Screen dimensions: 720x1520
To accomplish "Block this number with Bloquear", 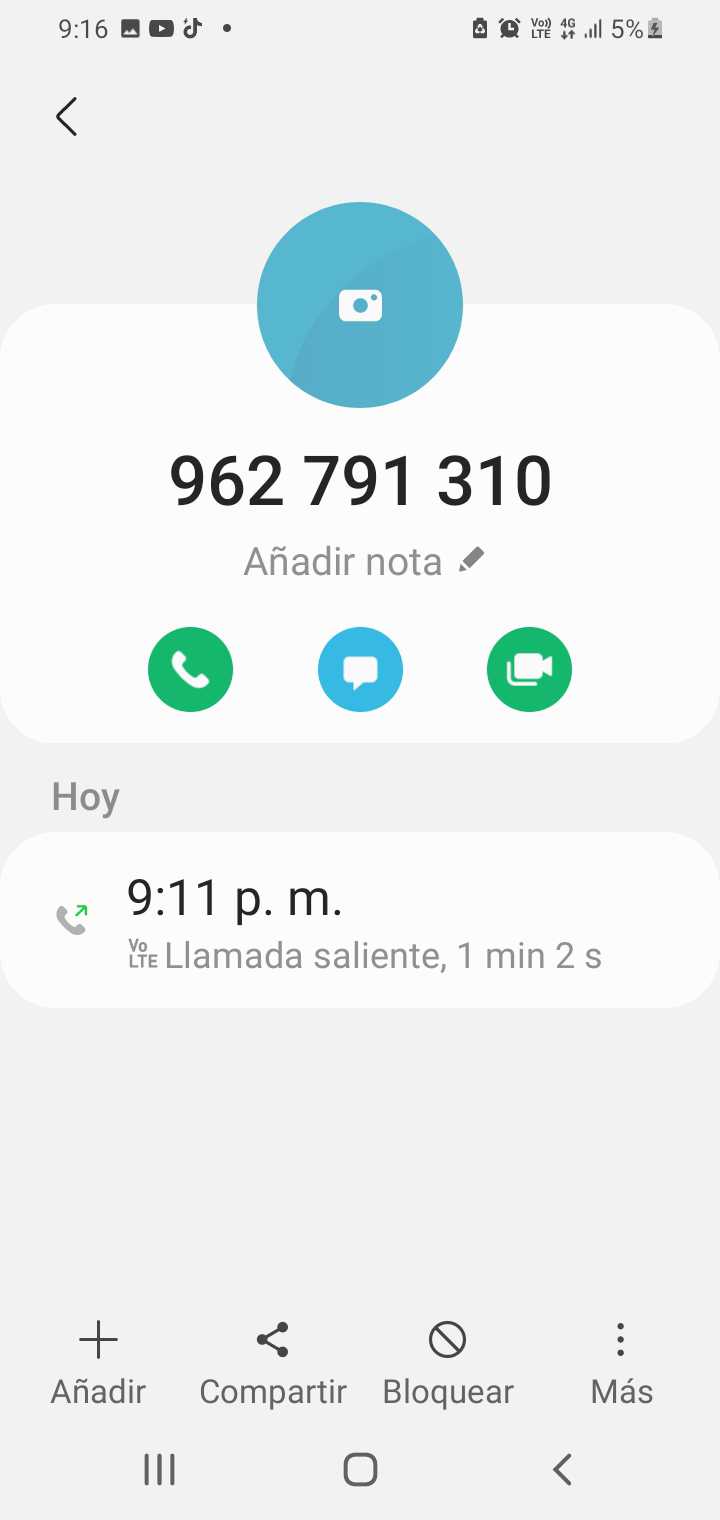I will (x=447, y=1362).
